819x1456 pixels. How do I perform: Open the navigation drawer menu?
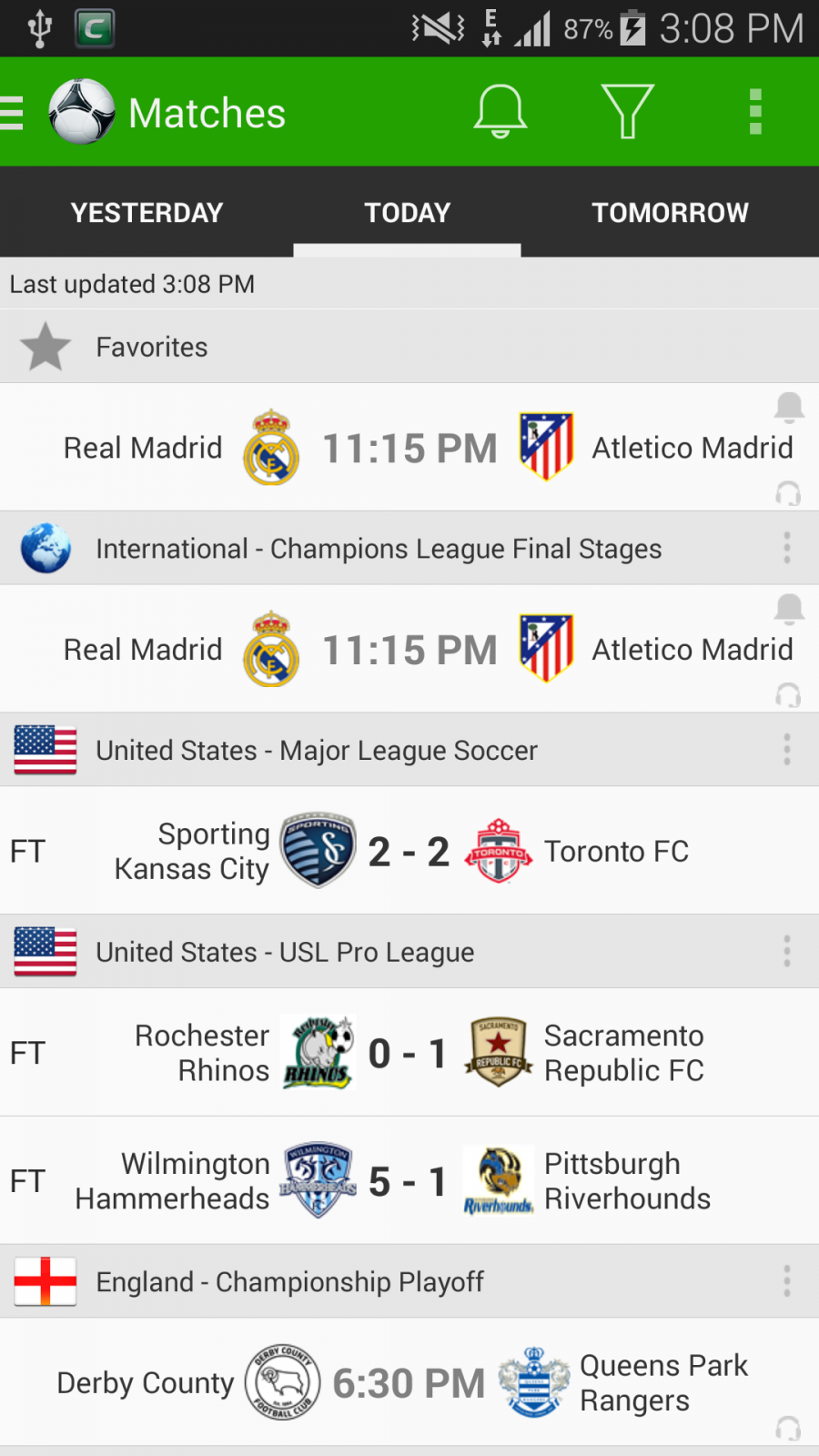pos(13,112)
